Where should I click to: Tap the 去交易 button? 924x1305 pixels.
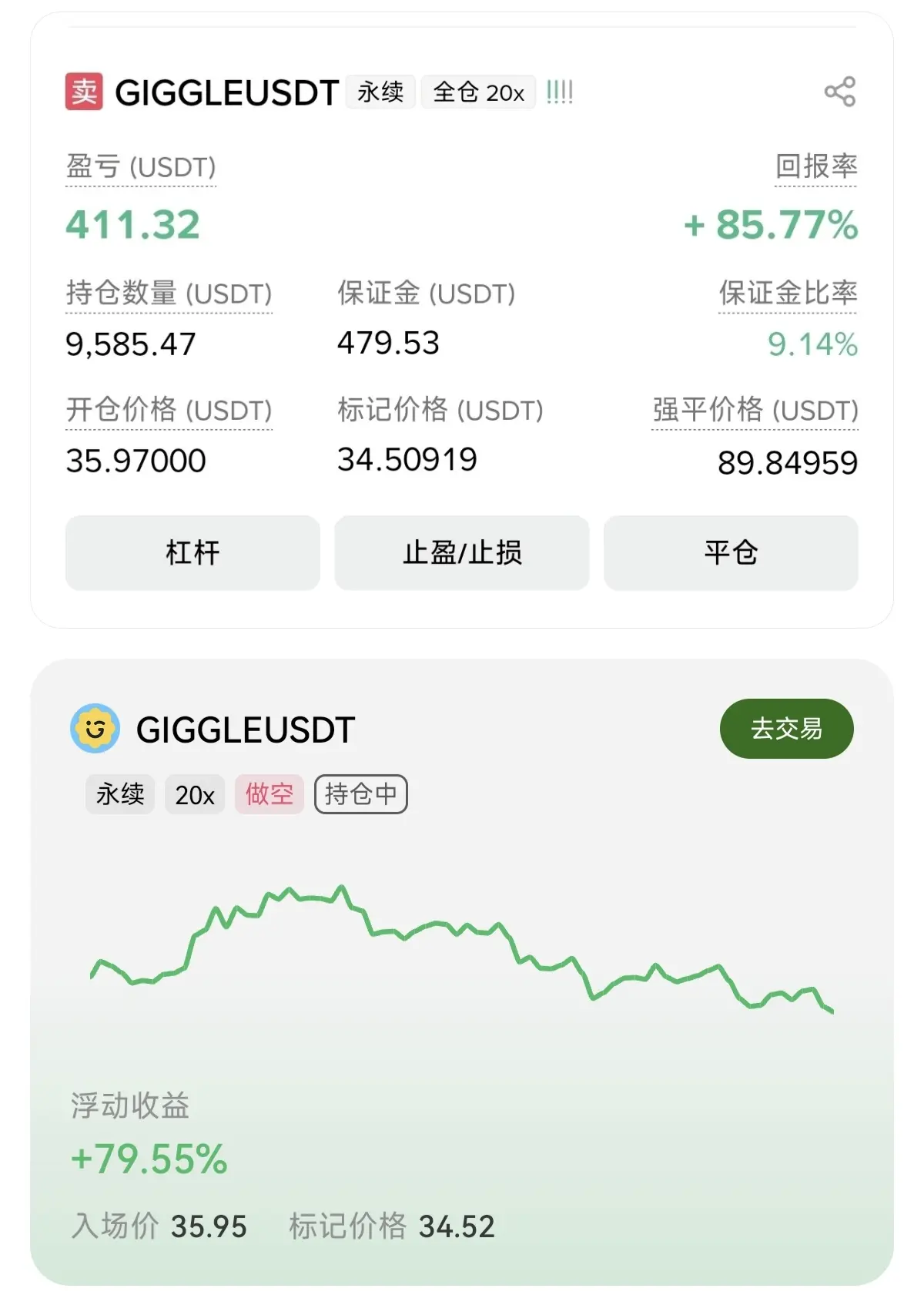click(x=786, y=728)
